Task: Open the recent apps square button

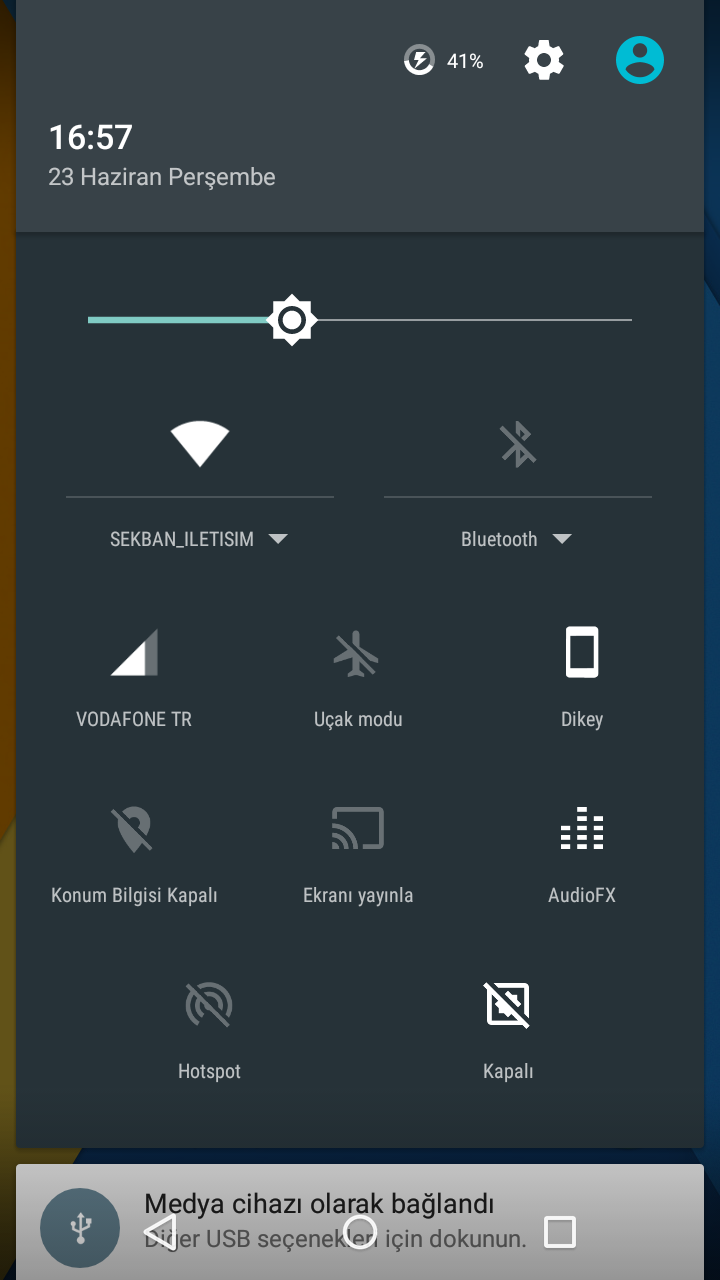Action: (559, 1231)
